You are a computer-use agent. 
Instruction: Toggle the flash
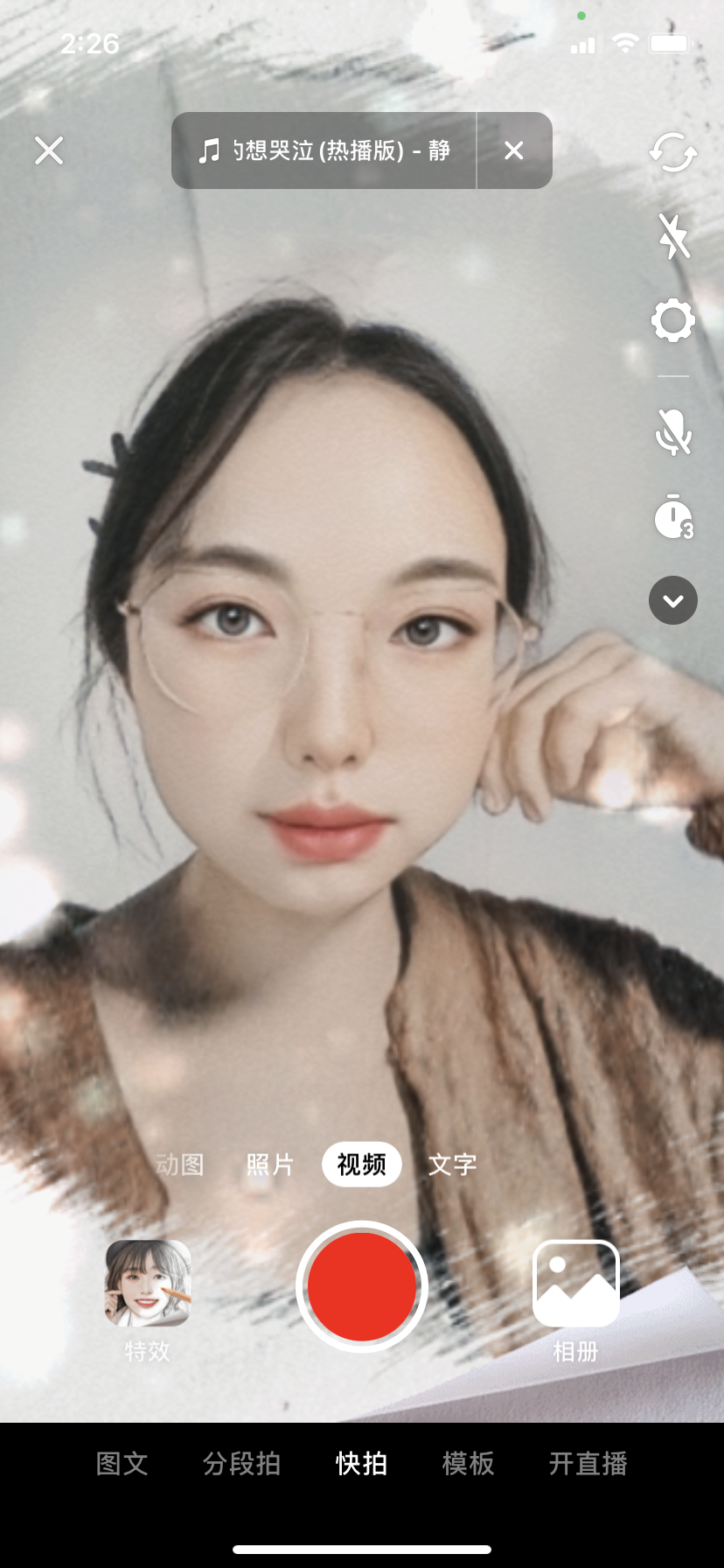tap(672, 235)
